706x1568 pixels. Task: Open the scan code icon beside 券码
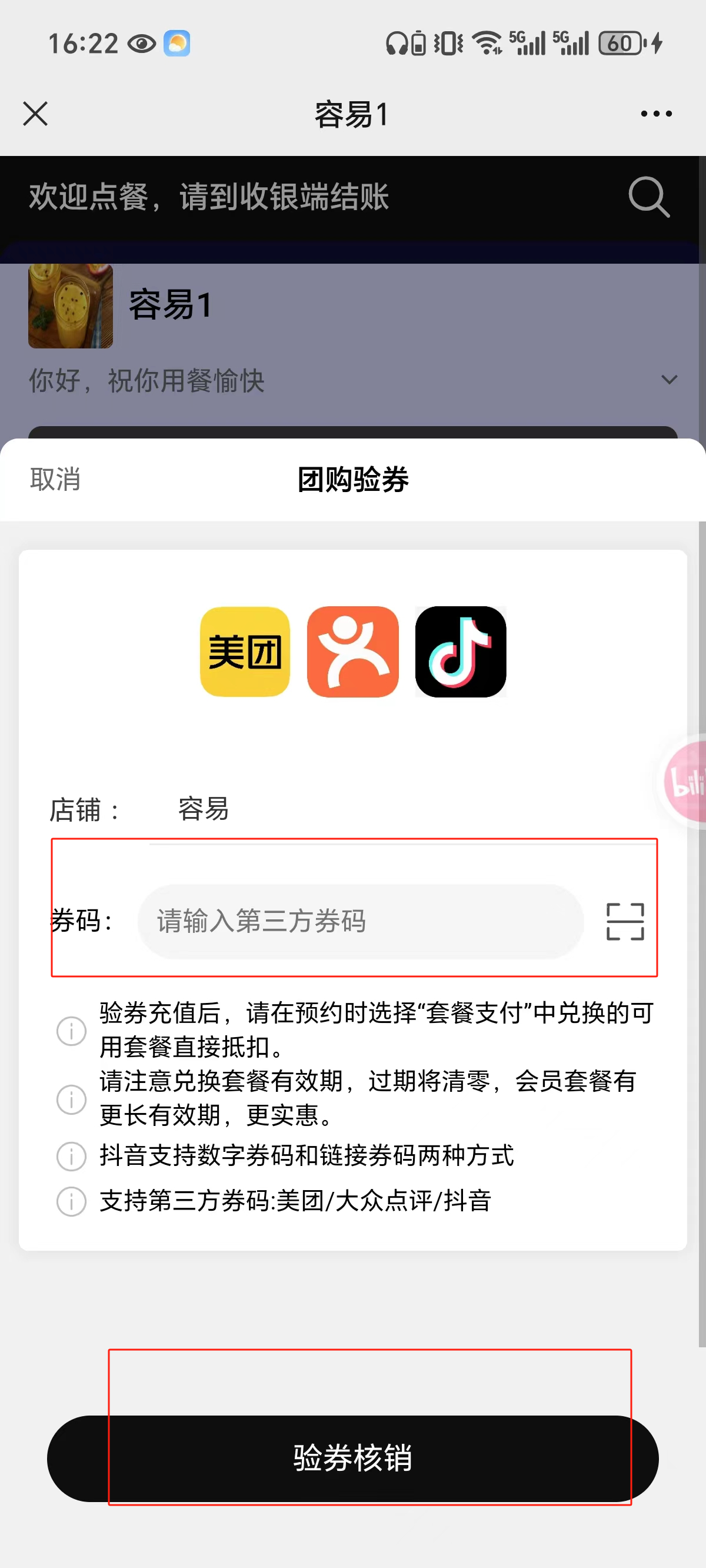click(624, 921)
